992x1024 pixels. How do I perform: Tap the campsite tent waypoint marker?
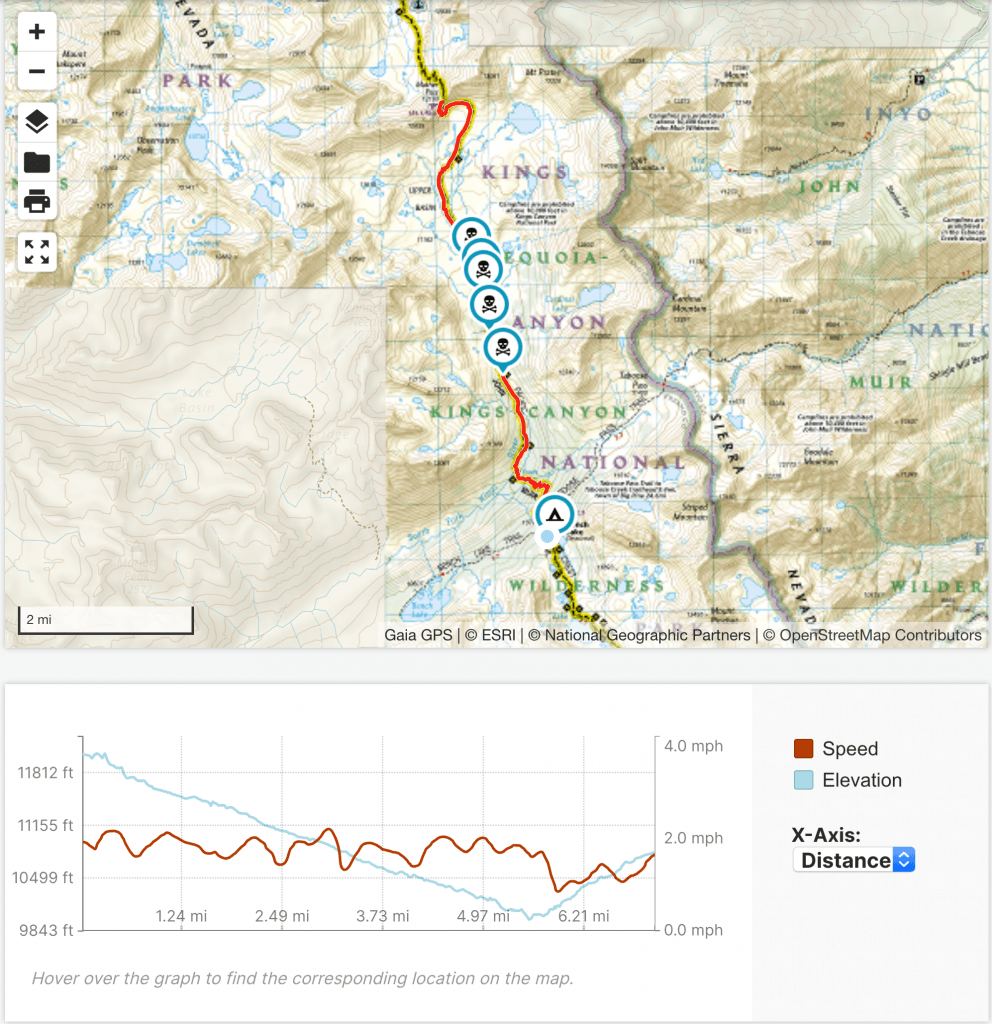click(x=554, y=514)
